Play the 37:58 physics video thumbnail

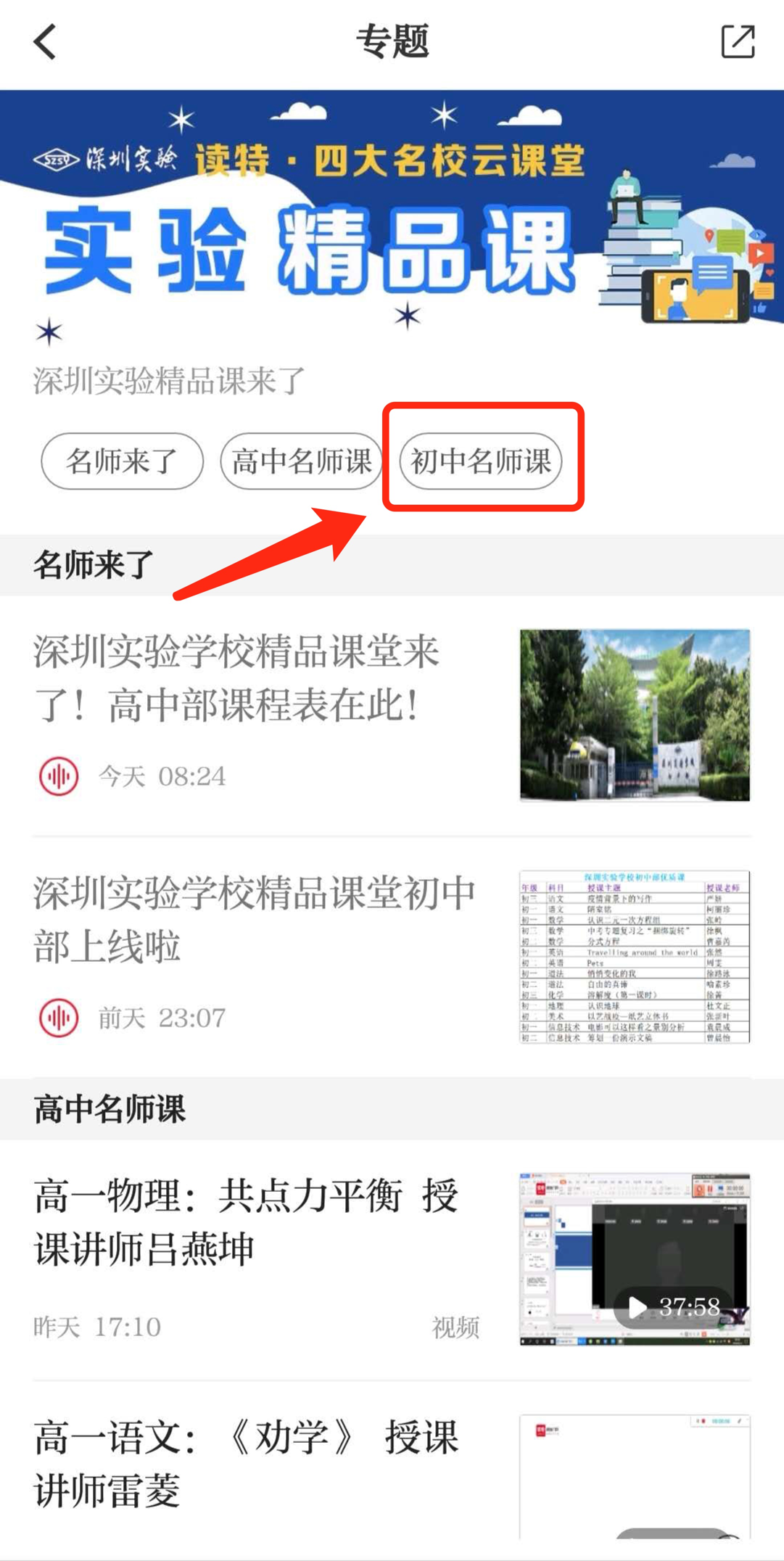(635, 1259)
